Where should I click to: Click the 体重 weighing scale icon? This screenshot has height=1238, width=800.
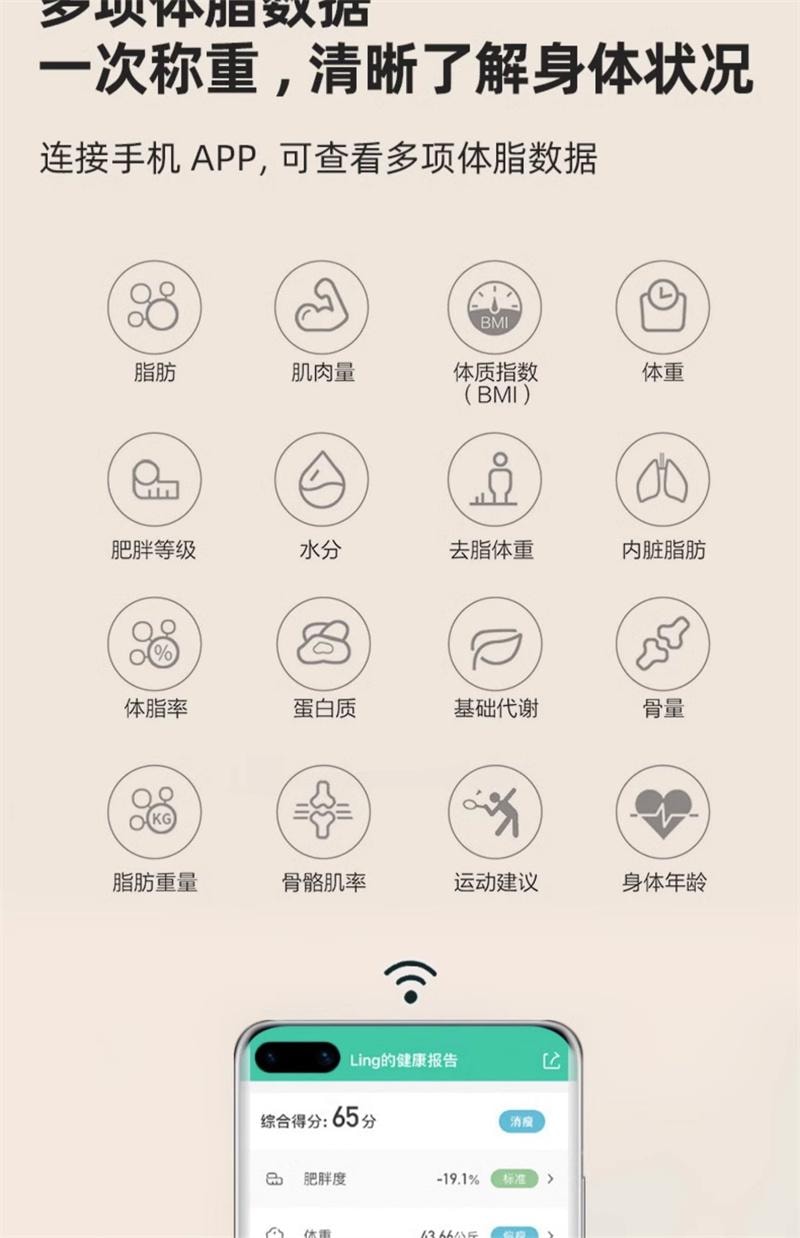click(663, 307)
